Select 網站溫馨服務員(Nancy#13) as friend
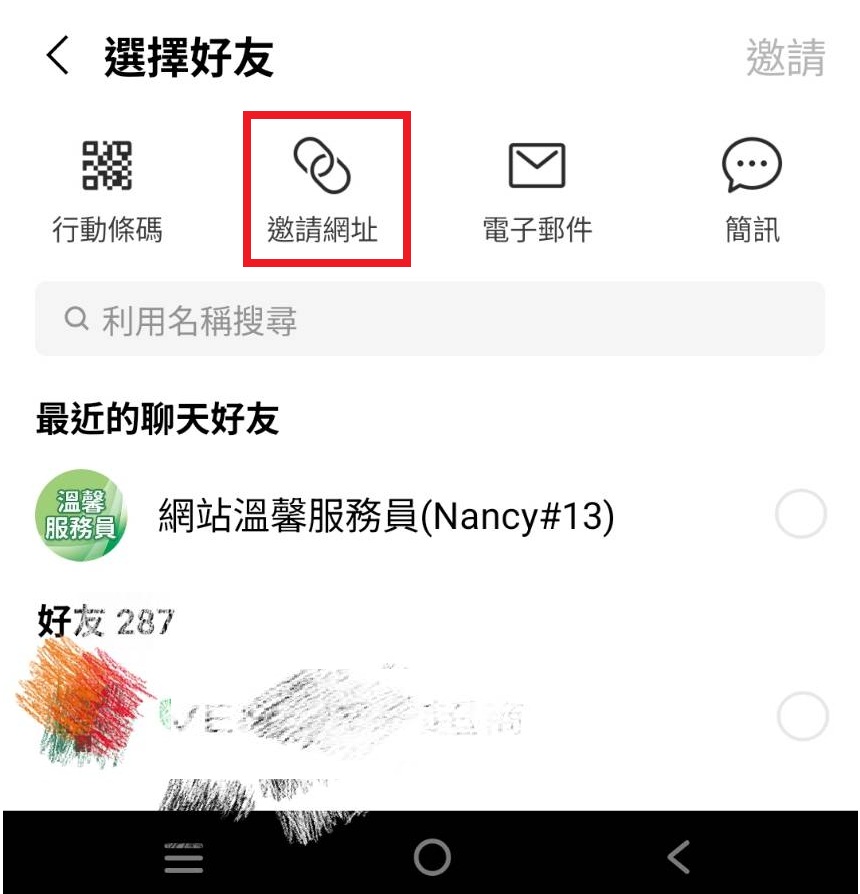Screen dimensions: 860x894 pyautogui.click(x=801, y=516)
